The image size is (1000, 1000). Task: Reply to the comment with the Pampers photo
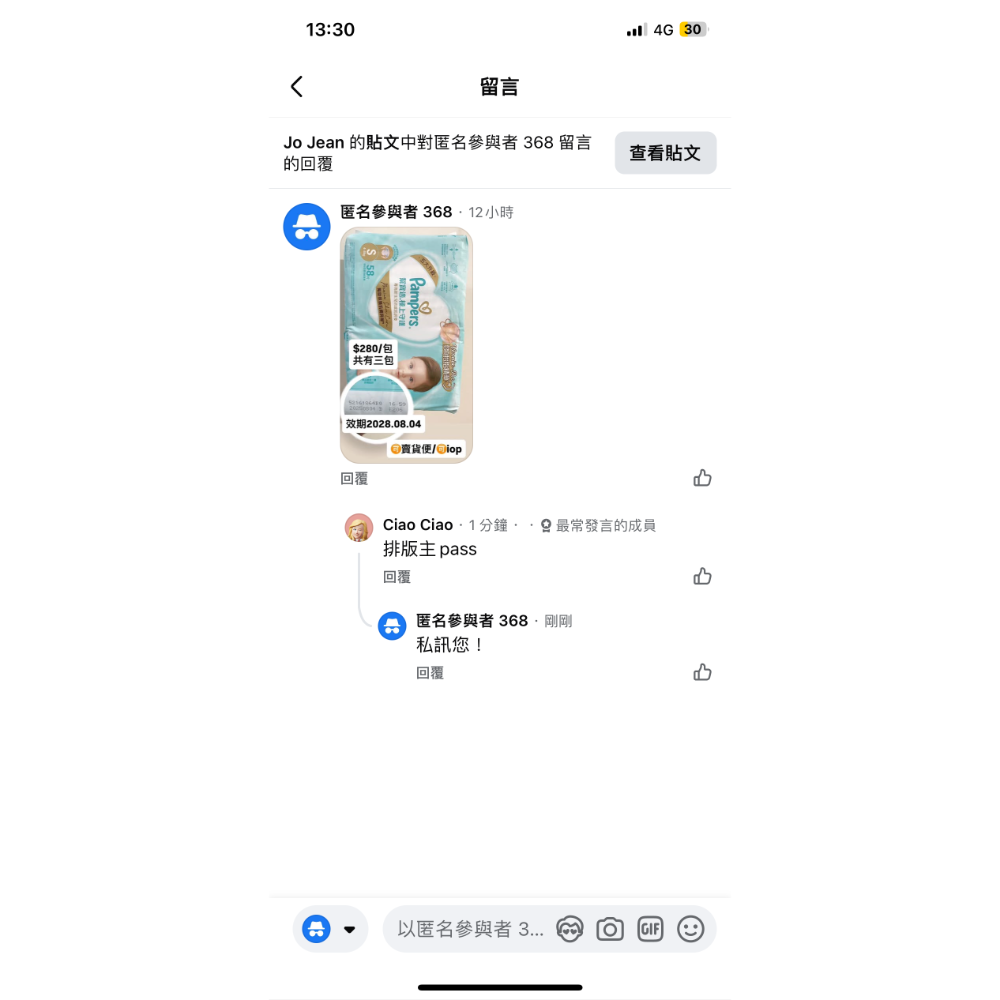coord(354,479)
